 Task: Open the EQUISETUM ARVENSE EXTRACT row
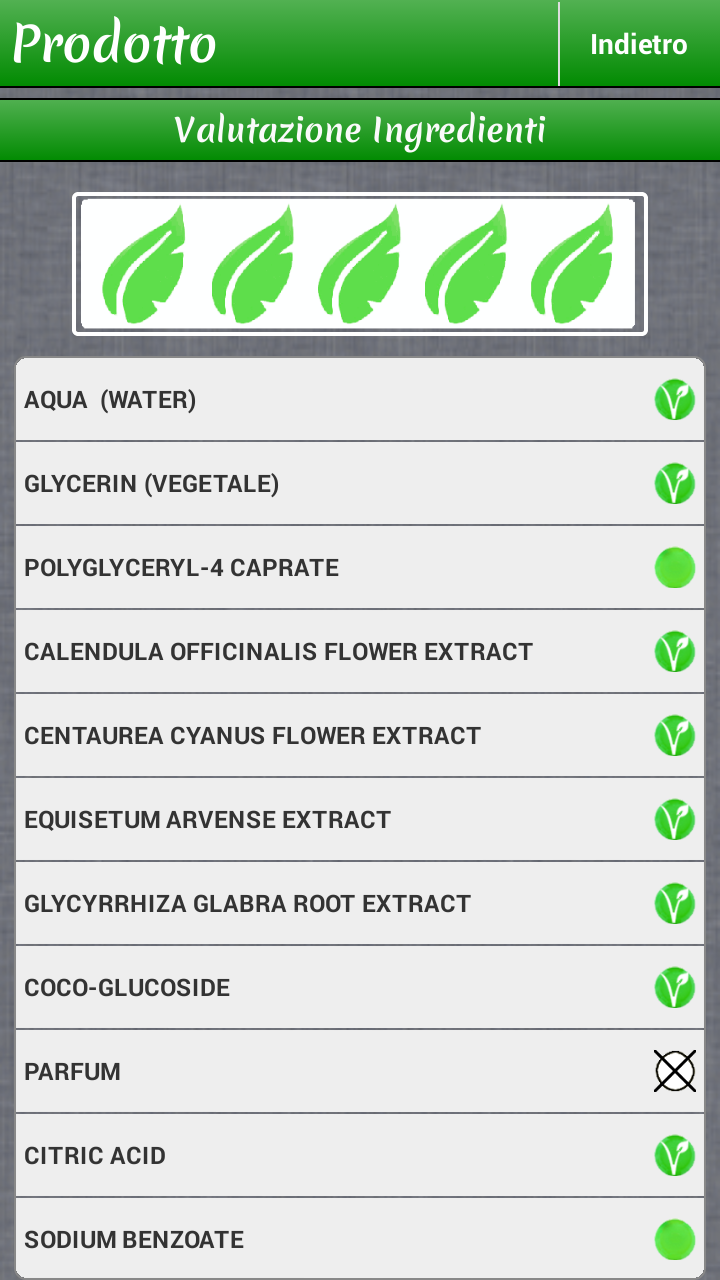[x=360, y=820]
